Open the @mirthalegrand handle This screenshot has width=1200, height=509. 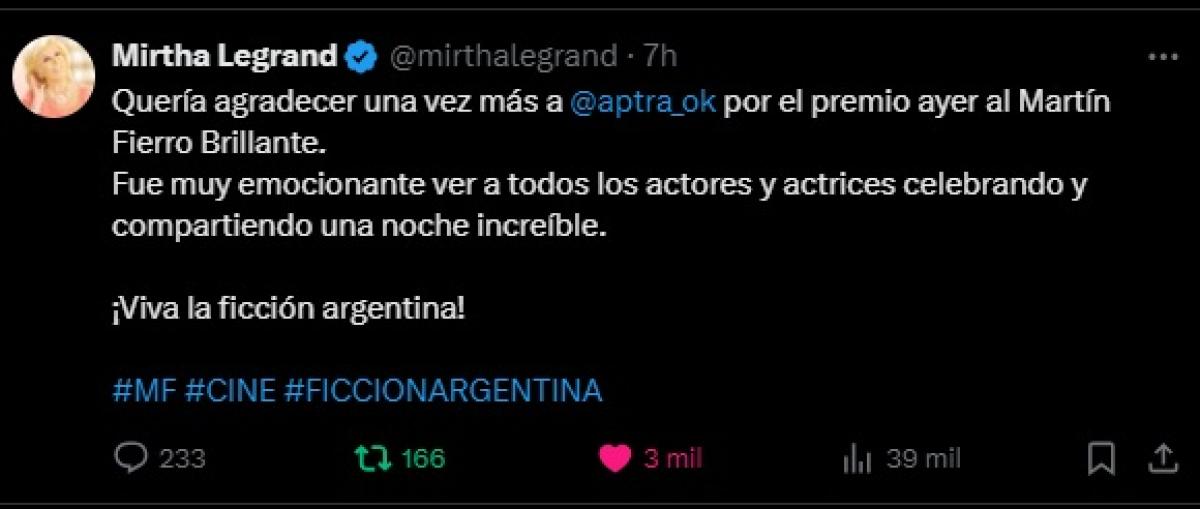[x=502, y=56]
